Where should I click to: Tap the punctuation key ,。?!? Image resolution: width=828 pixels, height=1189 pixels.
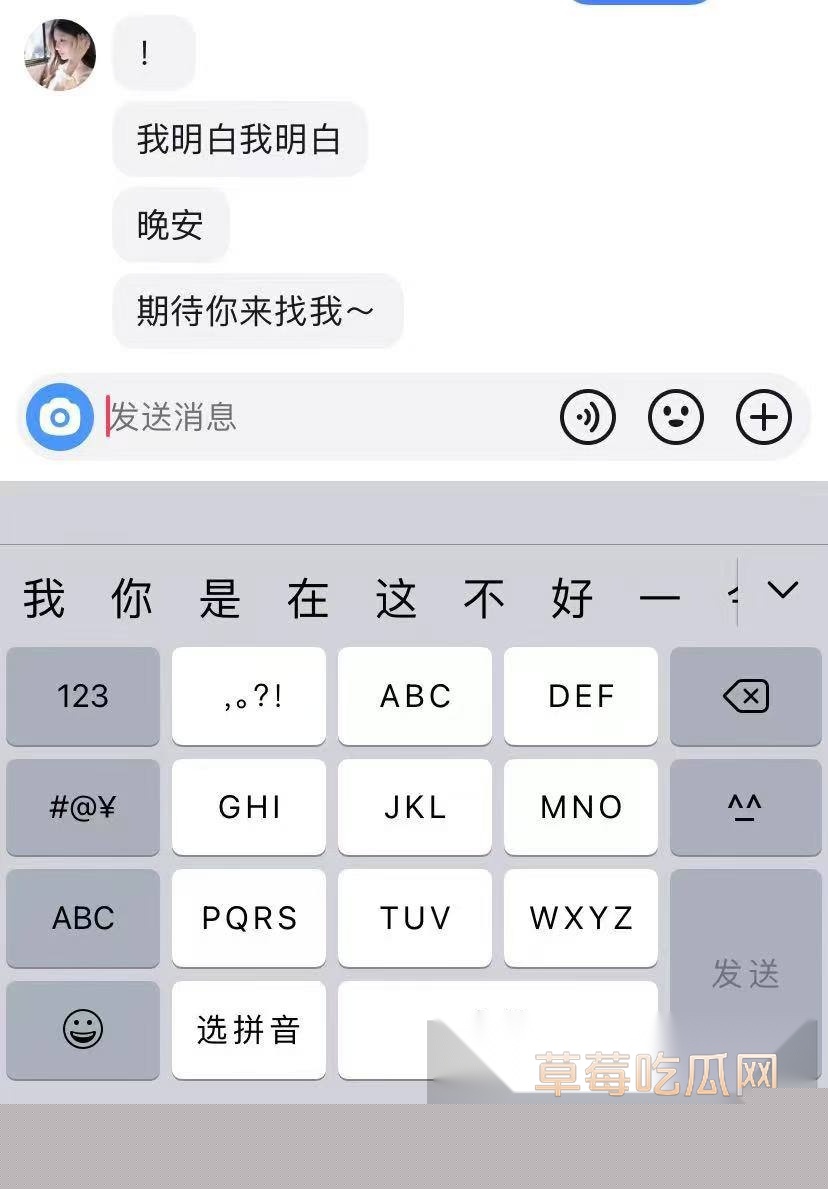coord(249,696)
